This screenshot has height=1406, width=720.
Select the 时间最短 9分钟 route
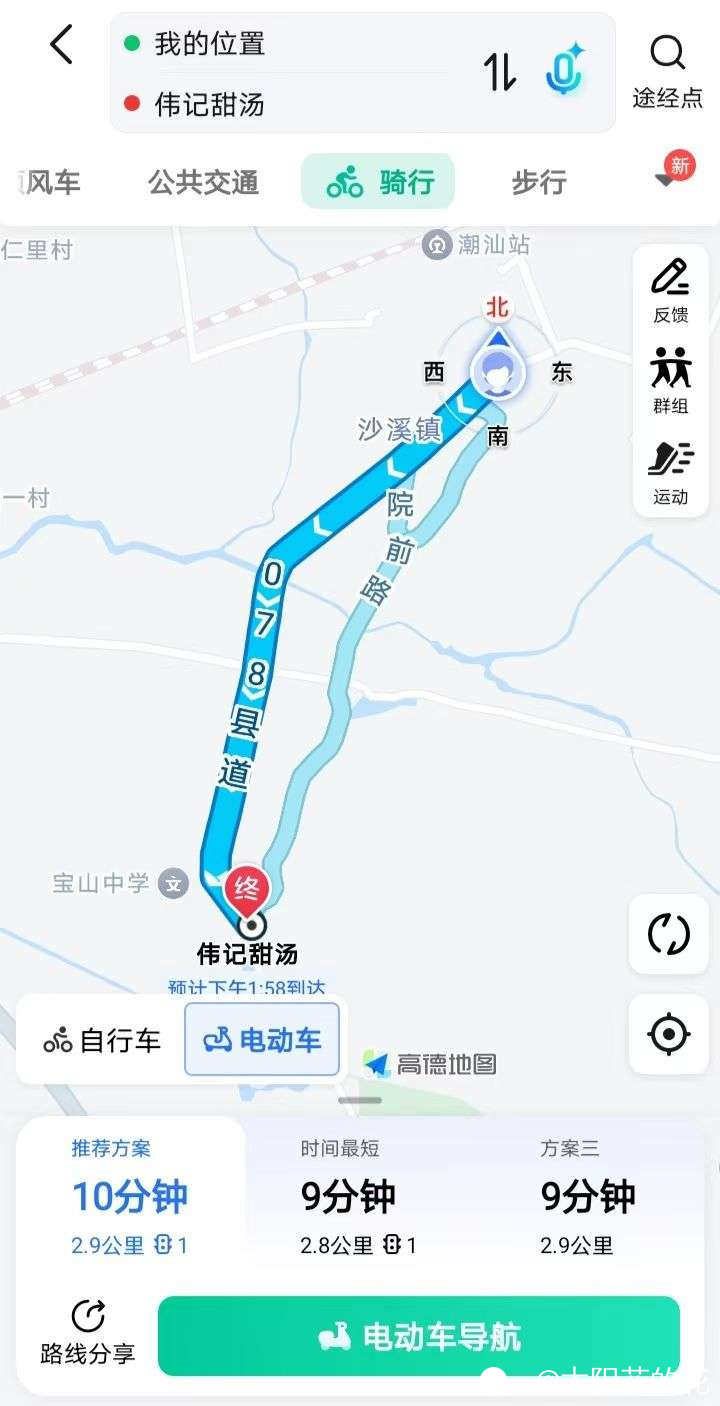358,1197
